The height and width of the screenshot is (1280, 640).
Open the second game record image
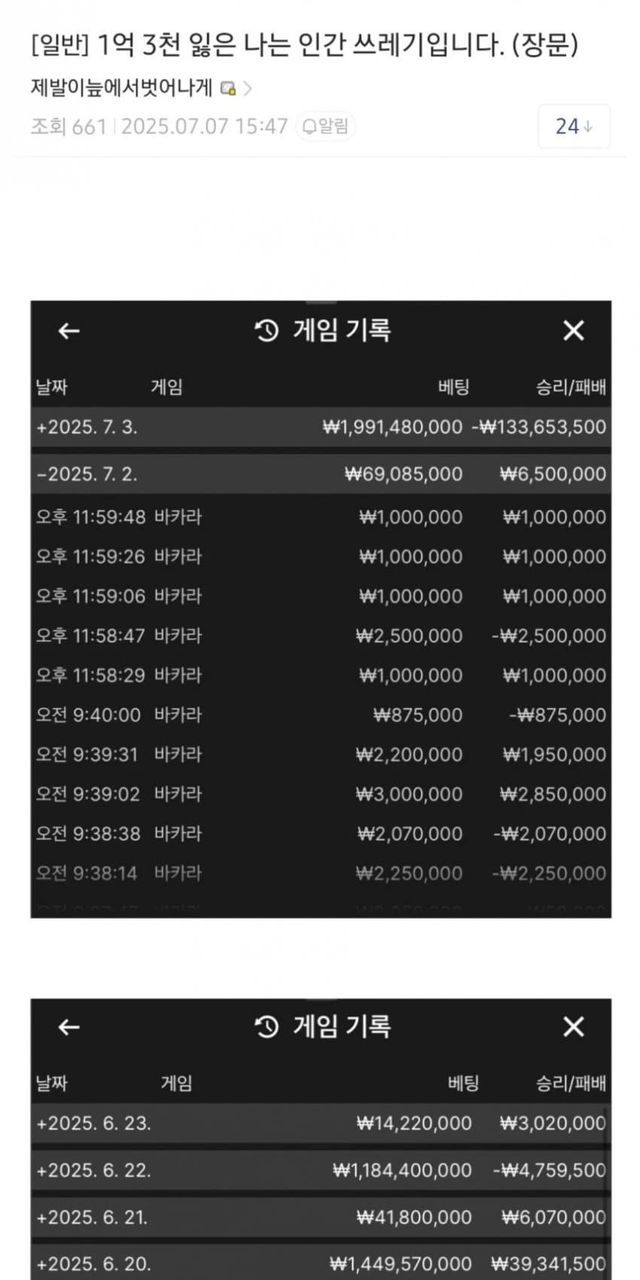[x=320, y=1138]
